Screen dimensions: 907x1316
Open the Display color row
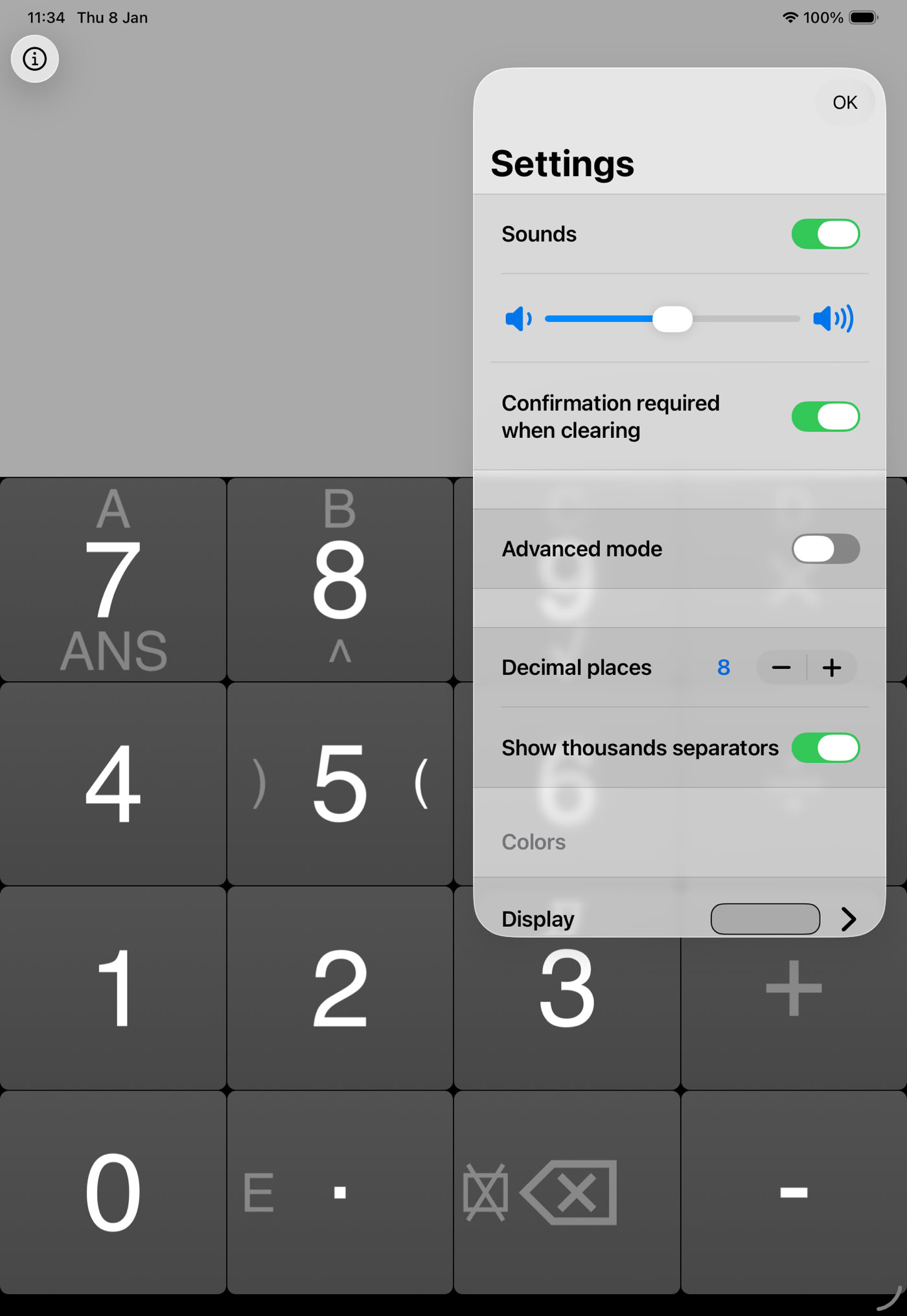click(679, 918)
